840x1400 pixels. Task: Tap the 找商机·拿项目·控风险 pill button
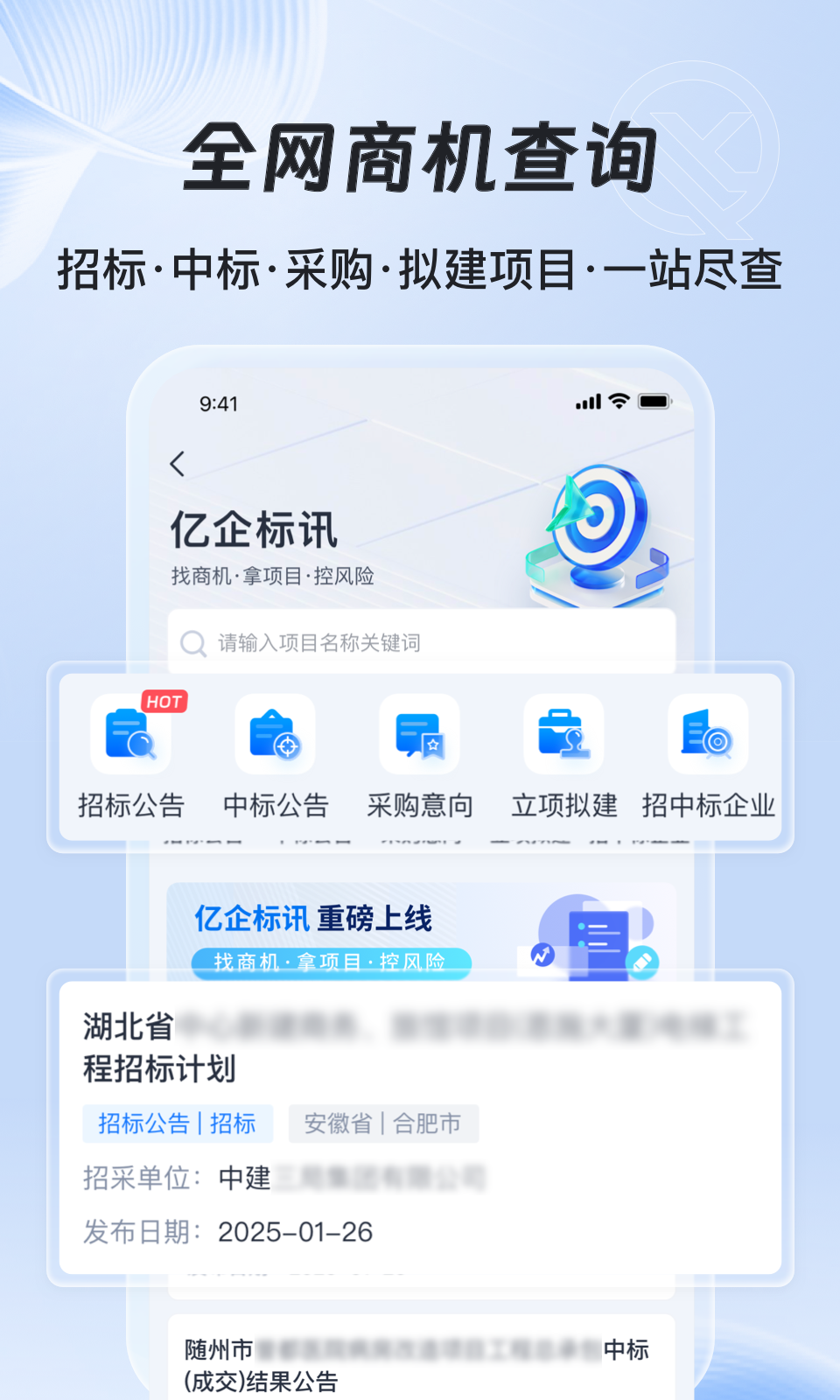(332, 963)
